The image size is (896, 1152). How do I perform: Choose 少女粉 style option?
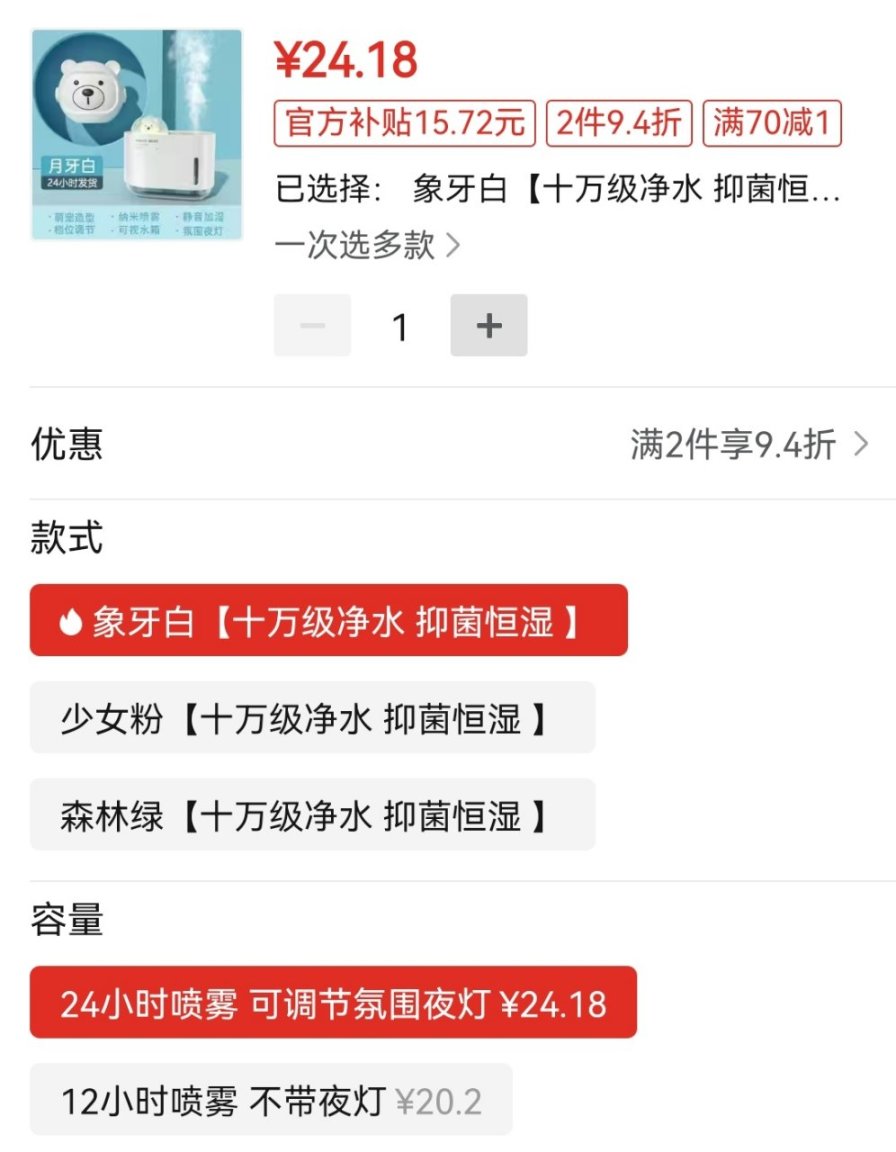click(x=312, y=717)
